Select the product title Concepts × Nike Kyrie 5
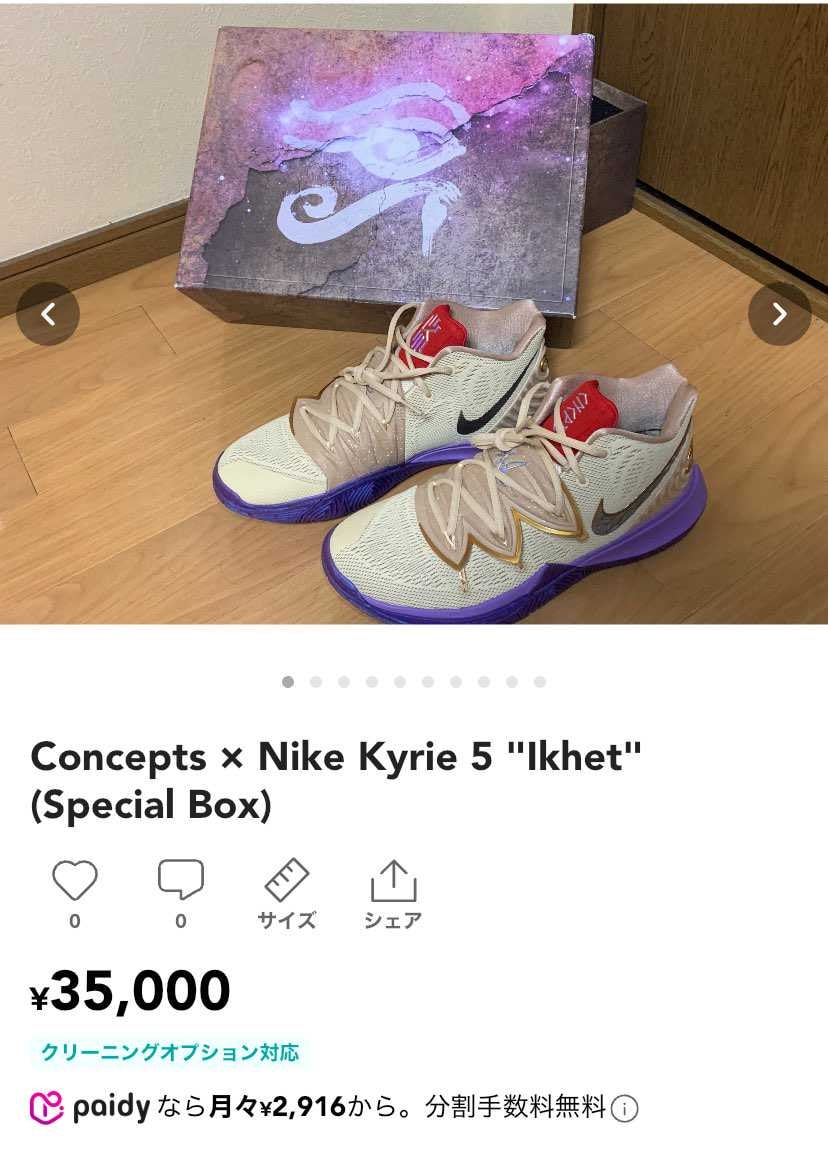 pos(335,759)
